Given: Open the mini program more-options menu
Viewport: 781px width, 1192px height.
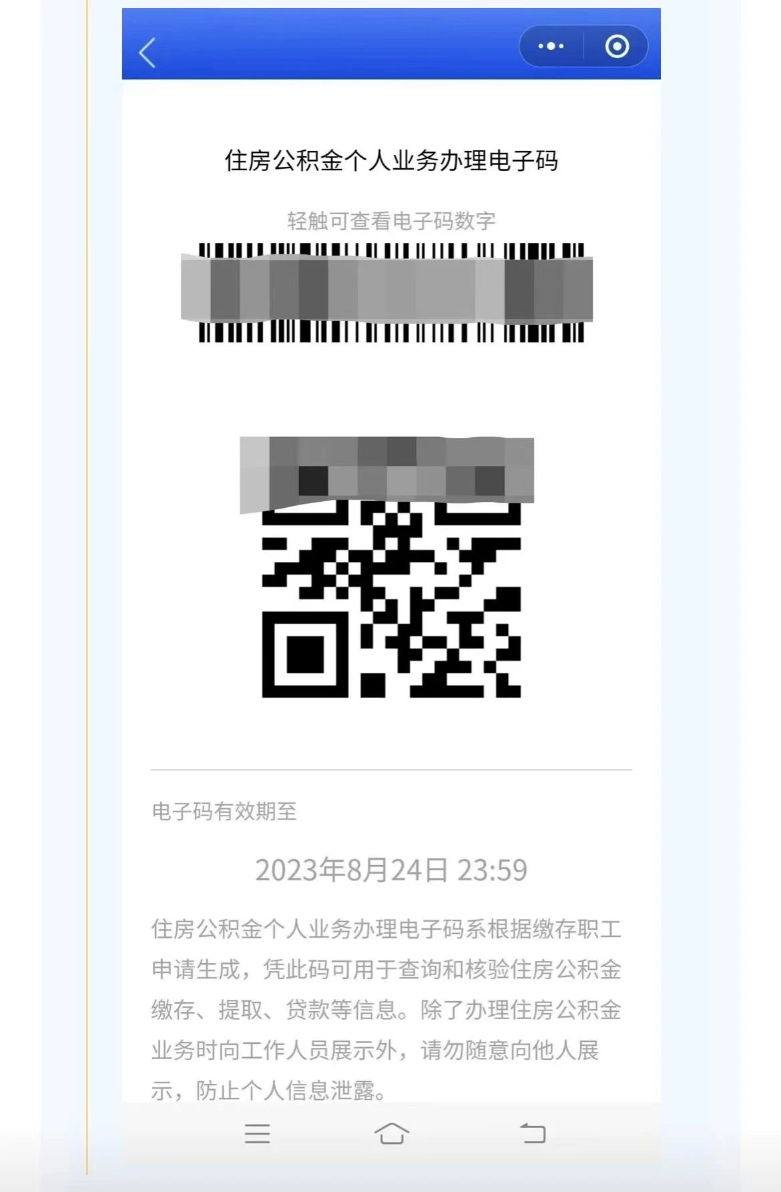Looking at the screenshot, I should click(551, 46).
